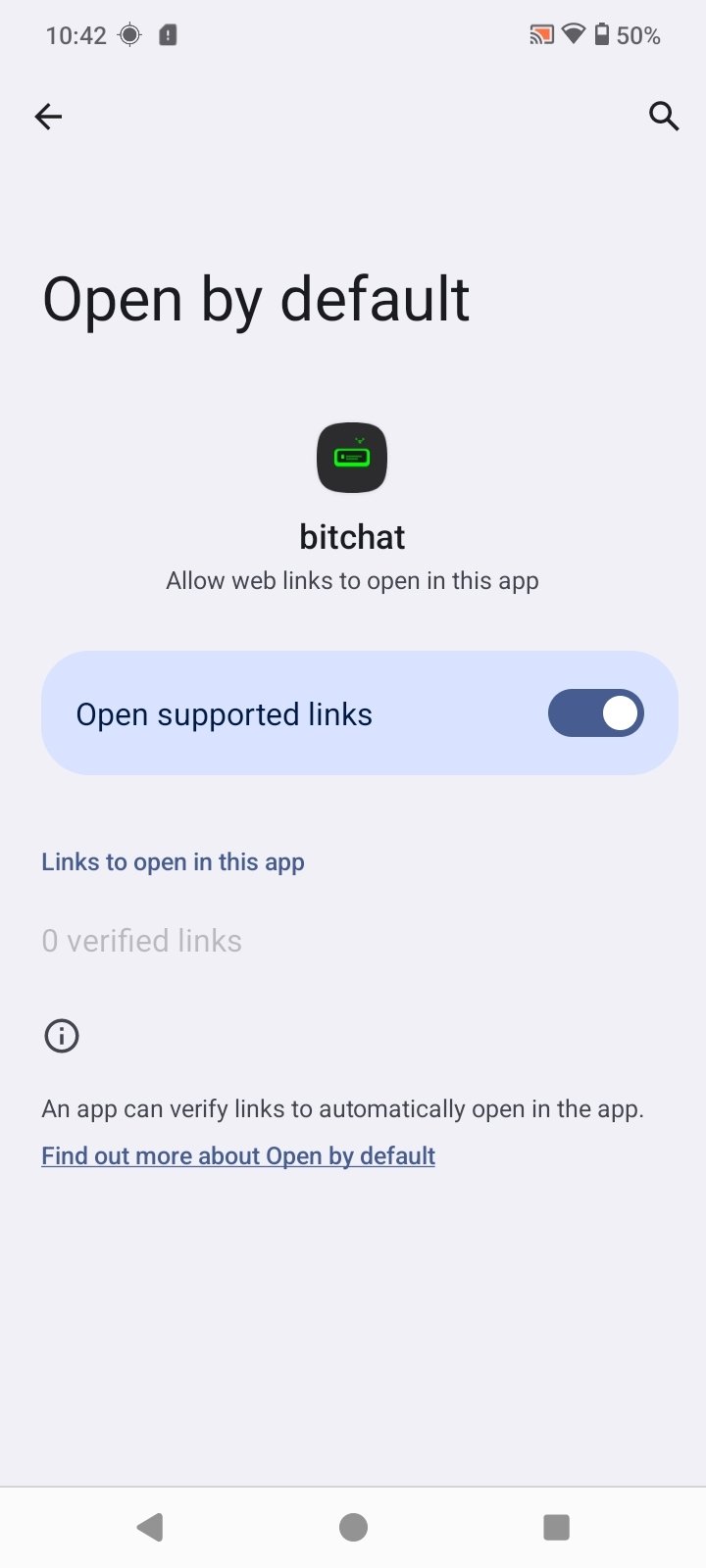Go back using the top-left arrow
The width and height of the screenshot is (706, 1568).
point(48,117)
